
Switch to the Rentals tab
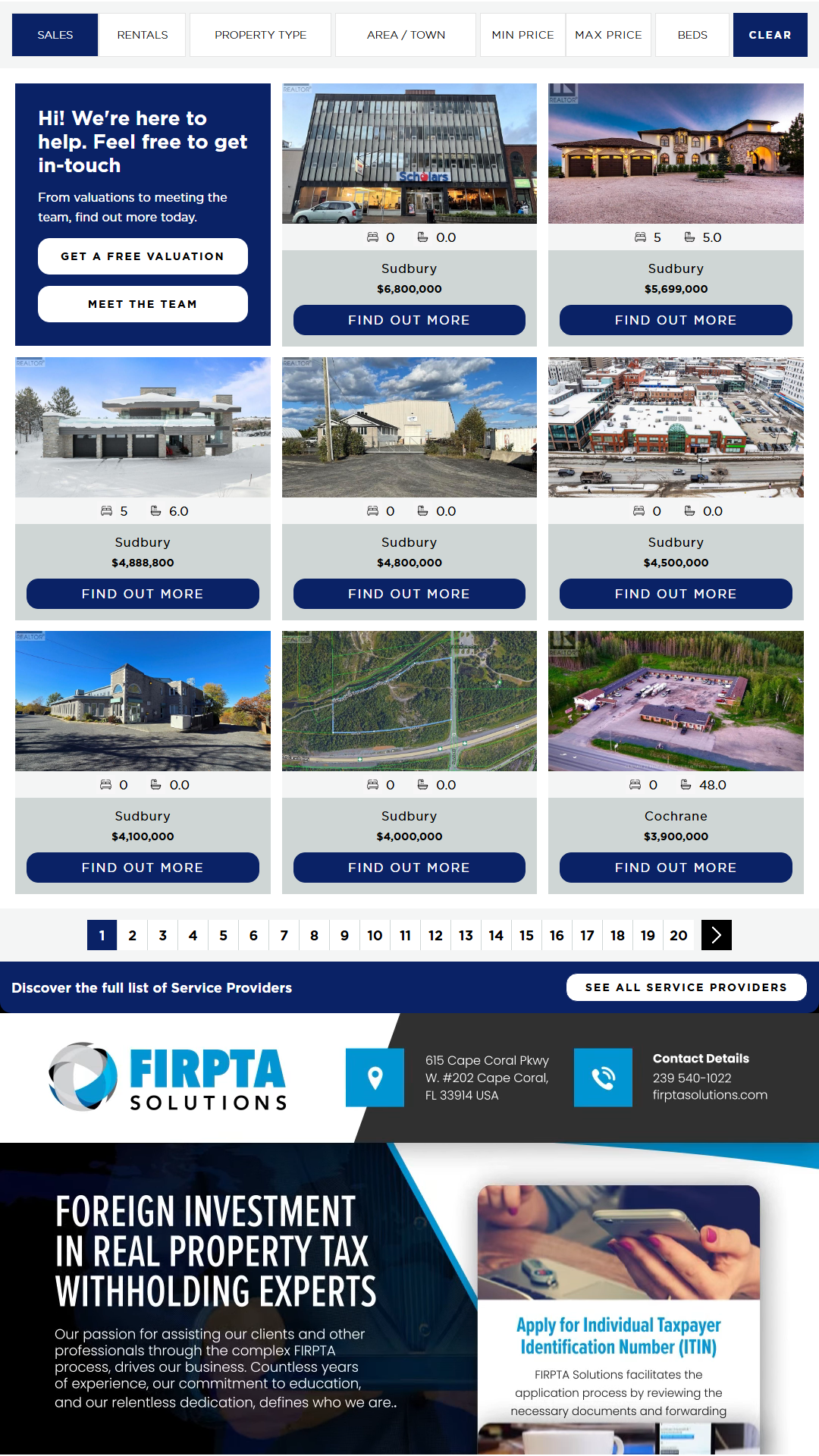143,35
